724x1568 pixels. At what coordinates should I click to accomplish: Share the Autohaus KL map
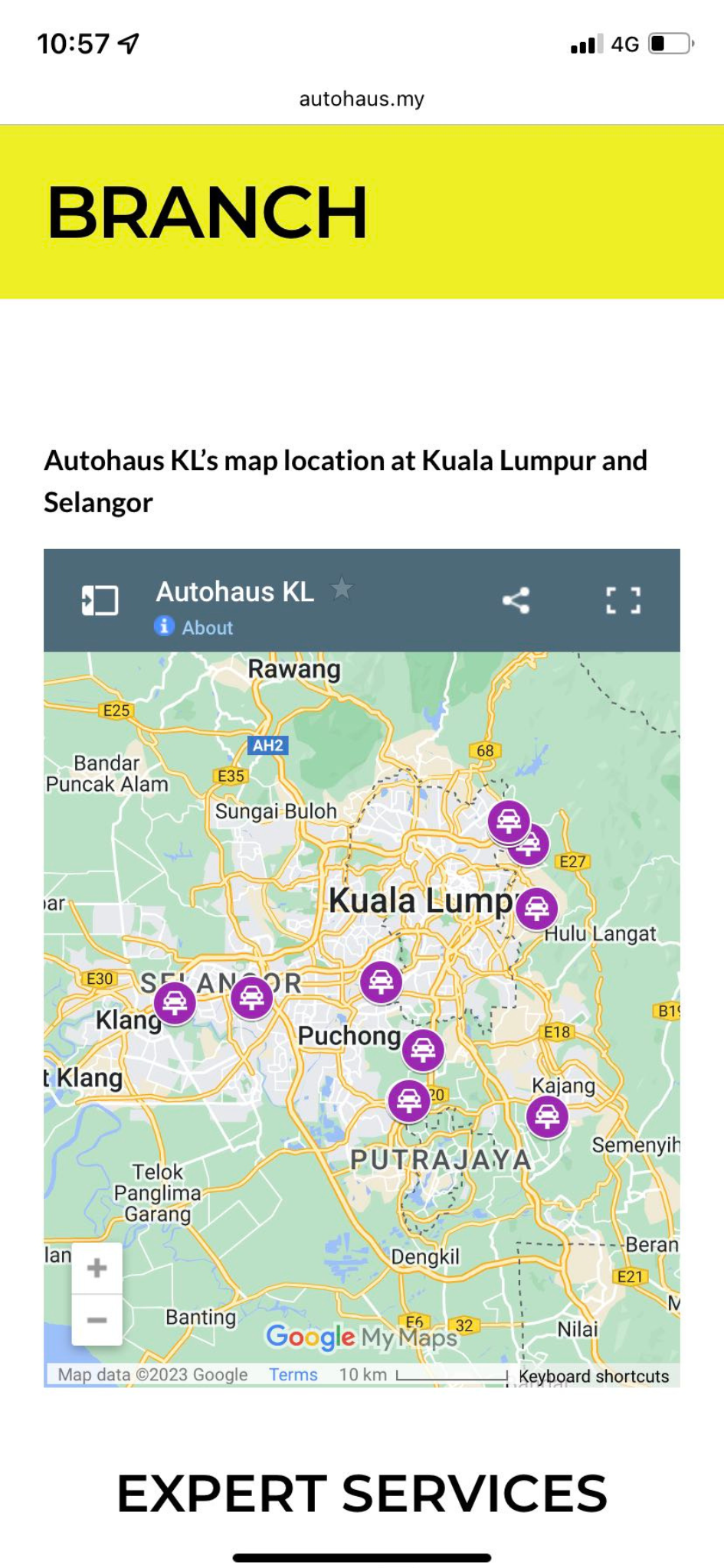[x=516, y=600]
